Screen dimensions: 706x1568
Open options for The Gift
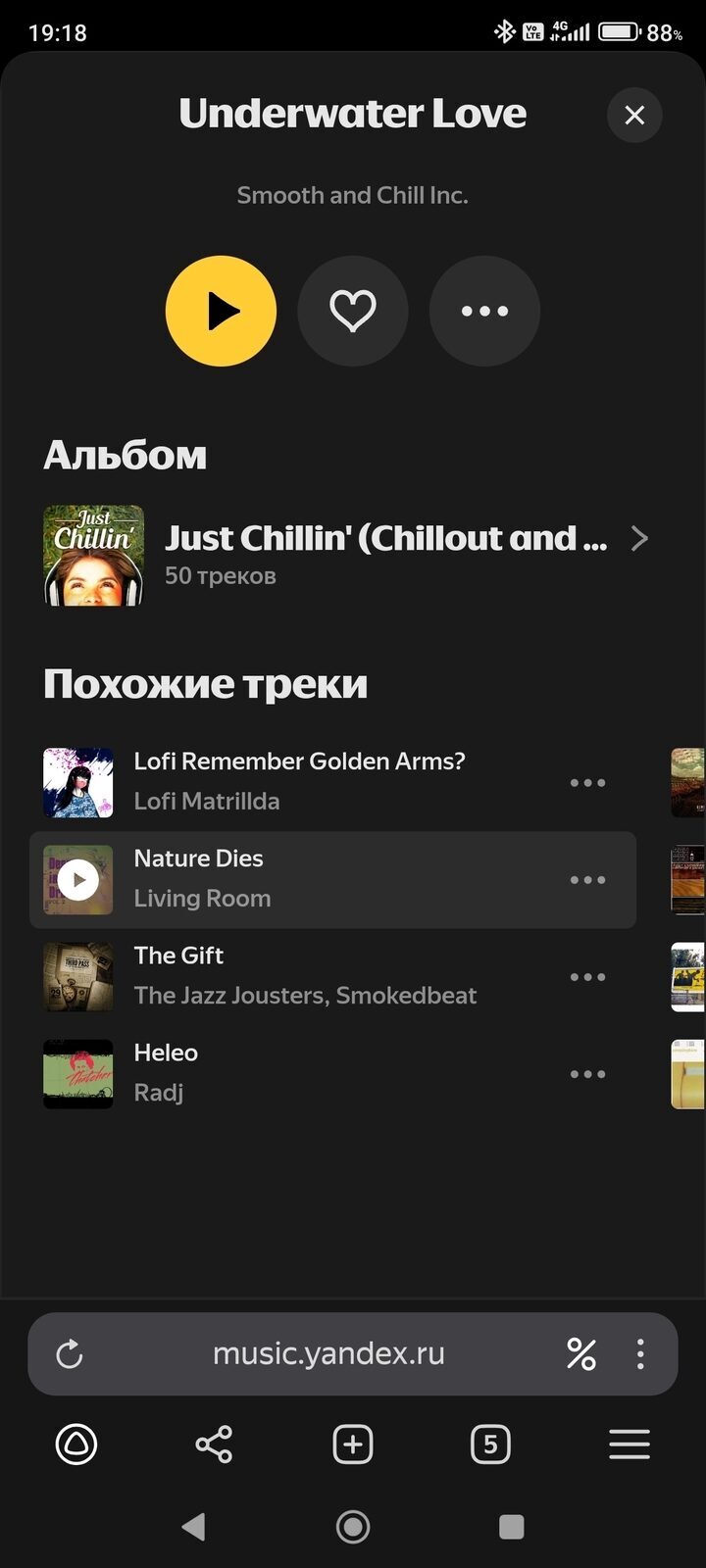(x=587, y=977)
